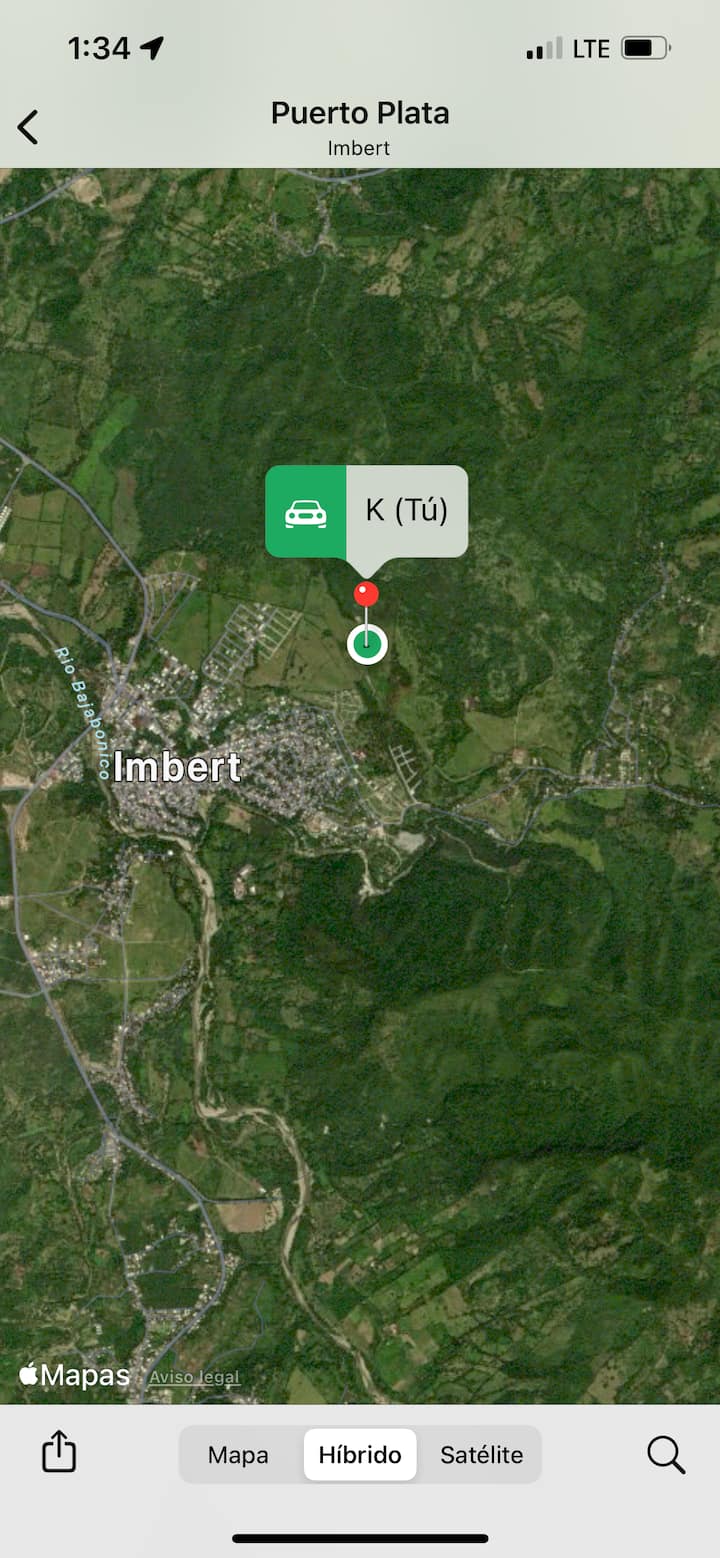
Task: Switch to the Mapa view
Action: tap(238, 1455)
